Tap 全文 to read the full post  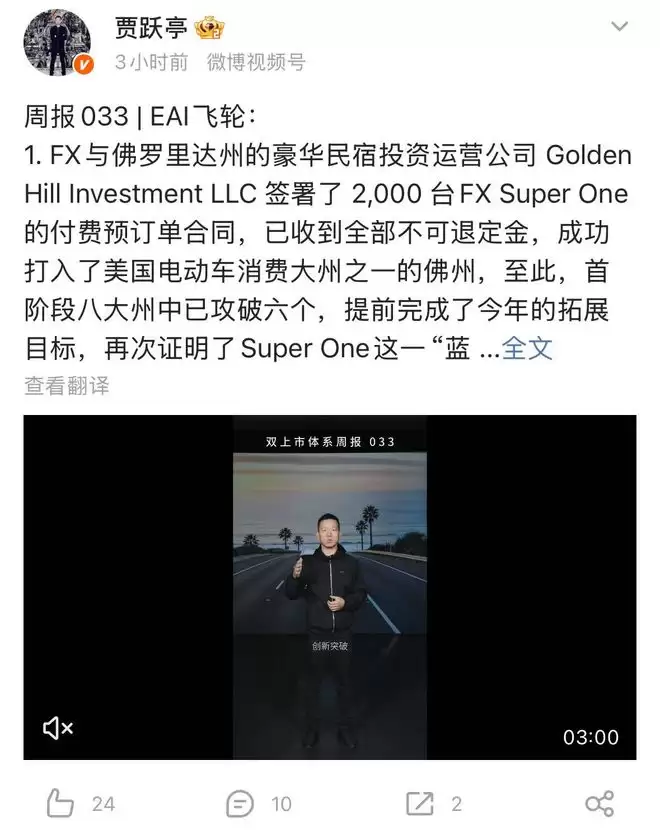click(x=527, y=349)
